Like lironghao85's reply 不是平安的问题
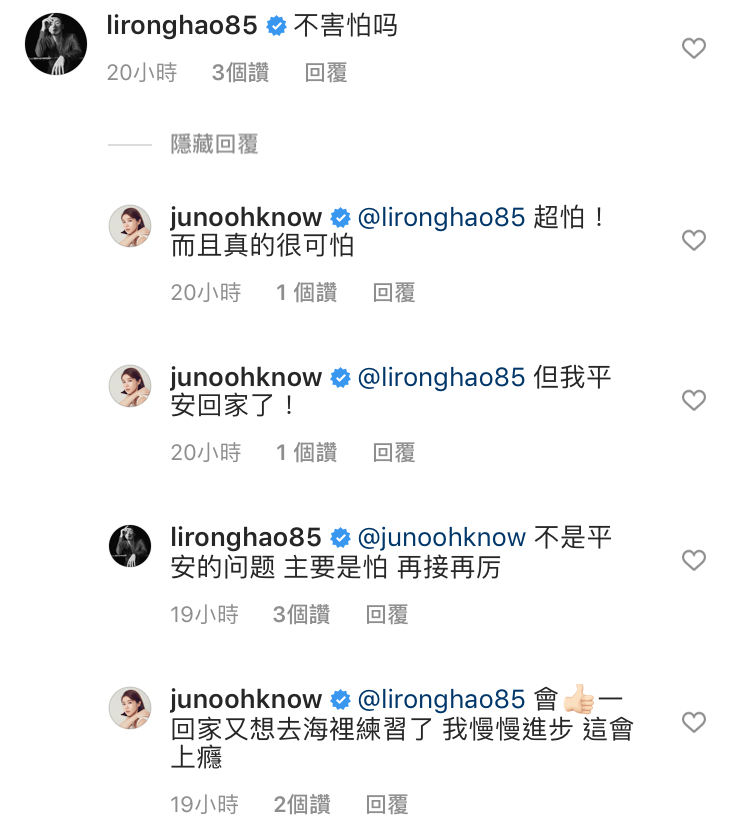Screen dimensions: 750x836 (x=693, y=560)
